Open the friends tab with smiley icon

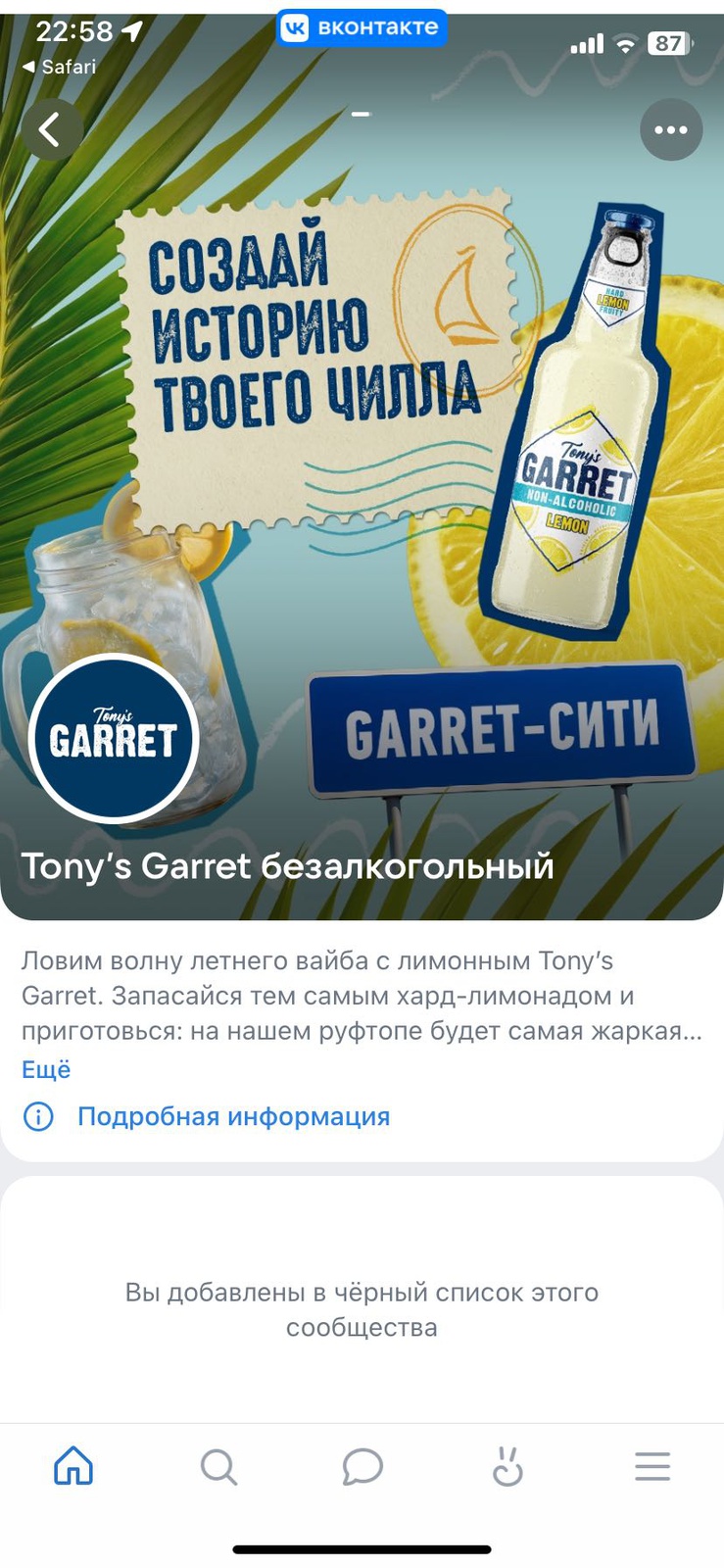point(507,1467)
